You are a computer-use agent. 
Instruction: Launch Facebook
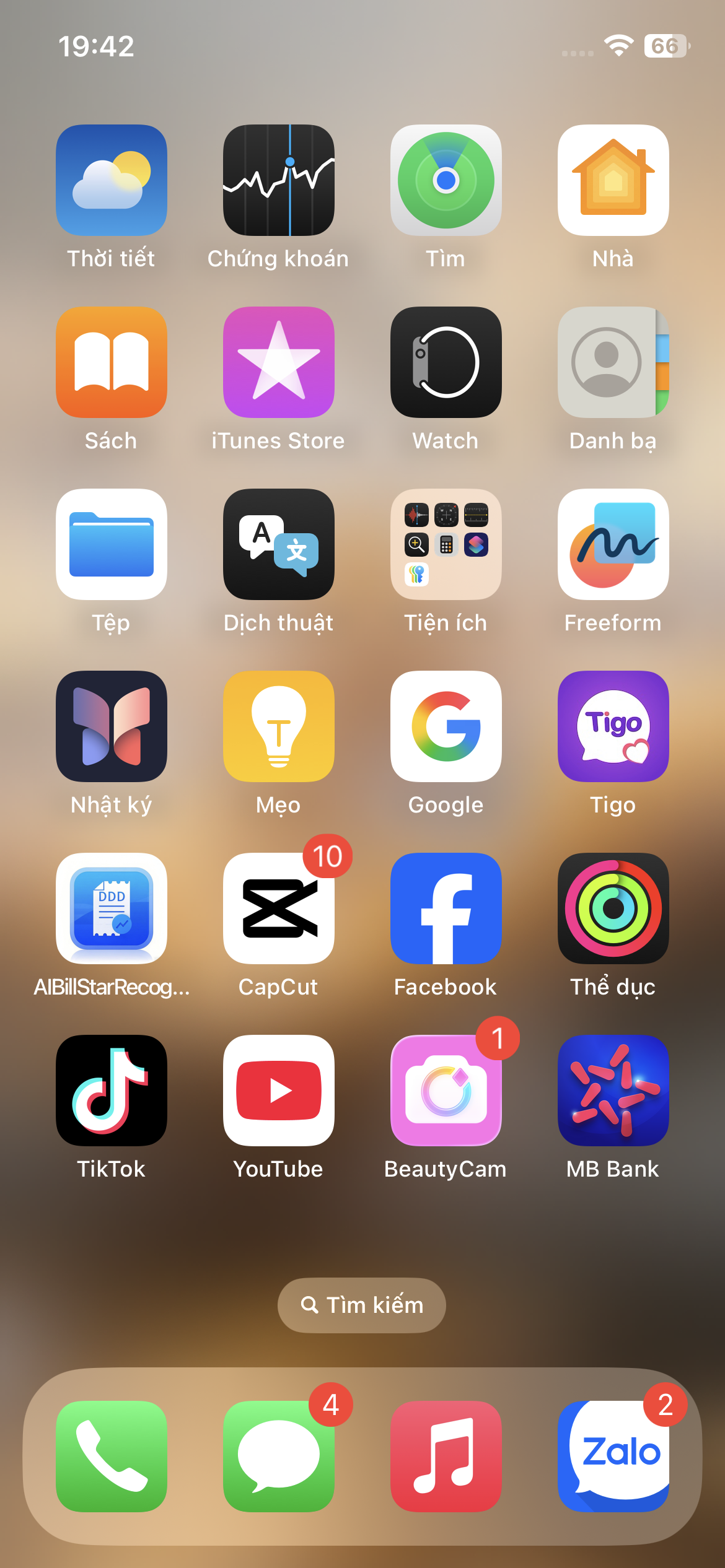pos(446,908)
